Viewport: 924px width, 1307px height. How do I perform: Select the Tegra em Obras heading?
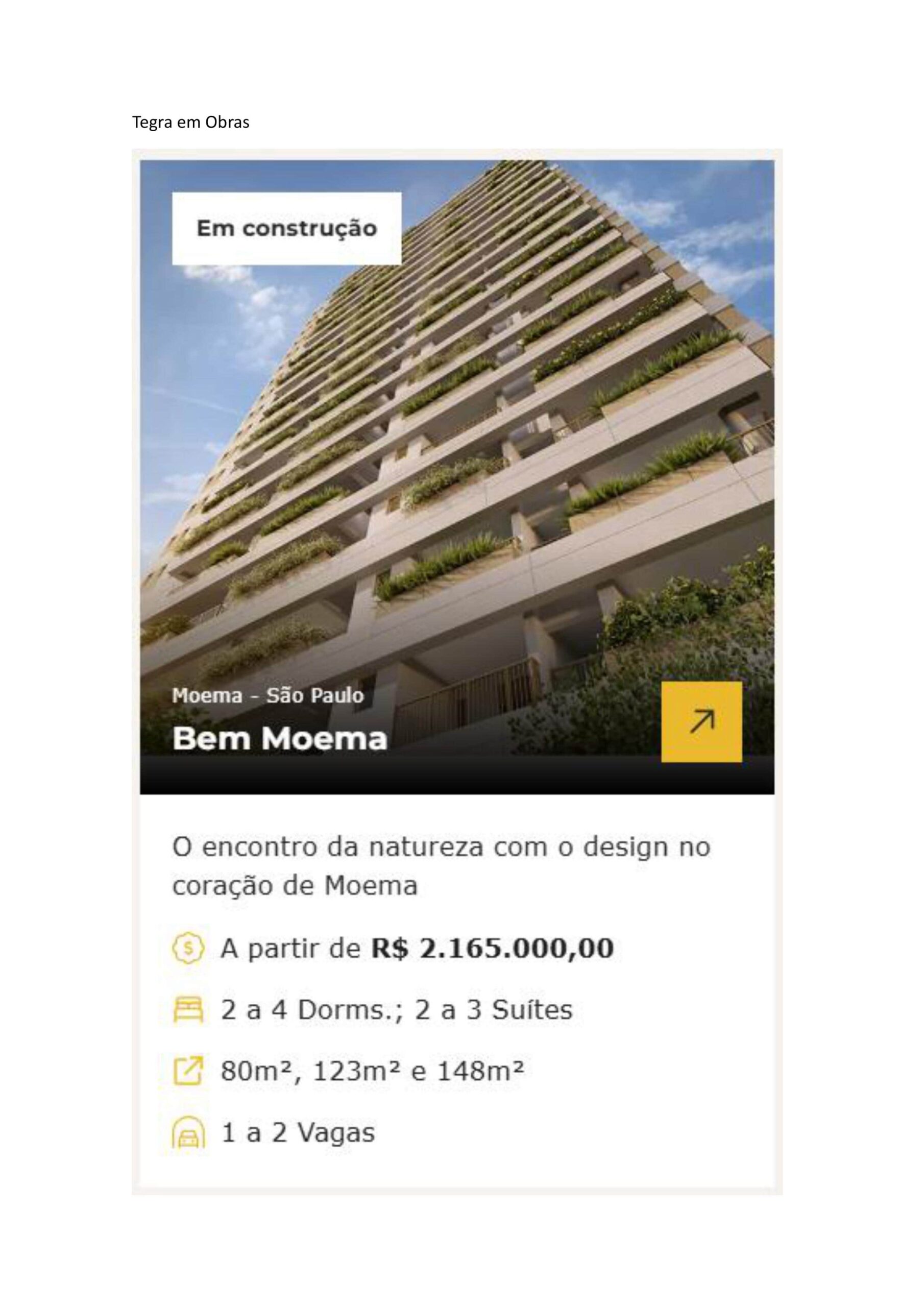[x=192, y=120]
